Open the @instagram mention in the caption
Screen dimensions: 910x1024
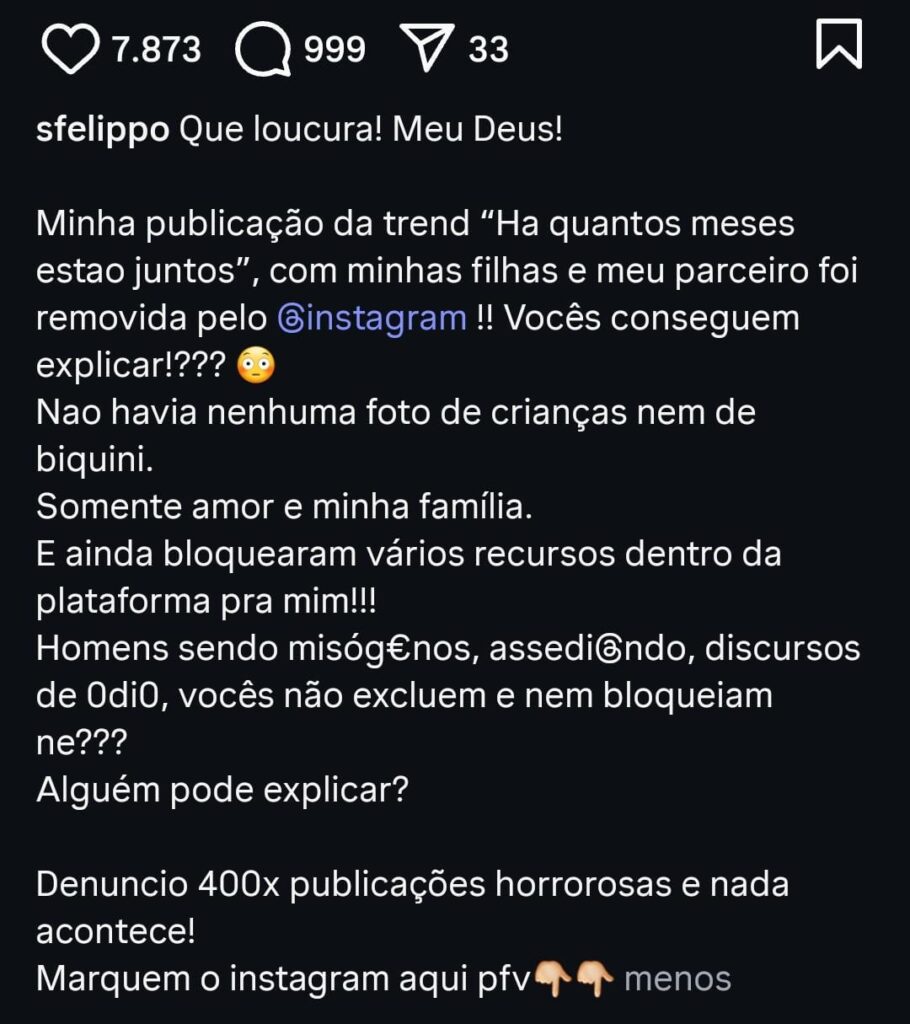372,318
